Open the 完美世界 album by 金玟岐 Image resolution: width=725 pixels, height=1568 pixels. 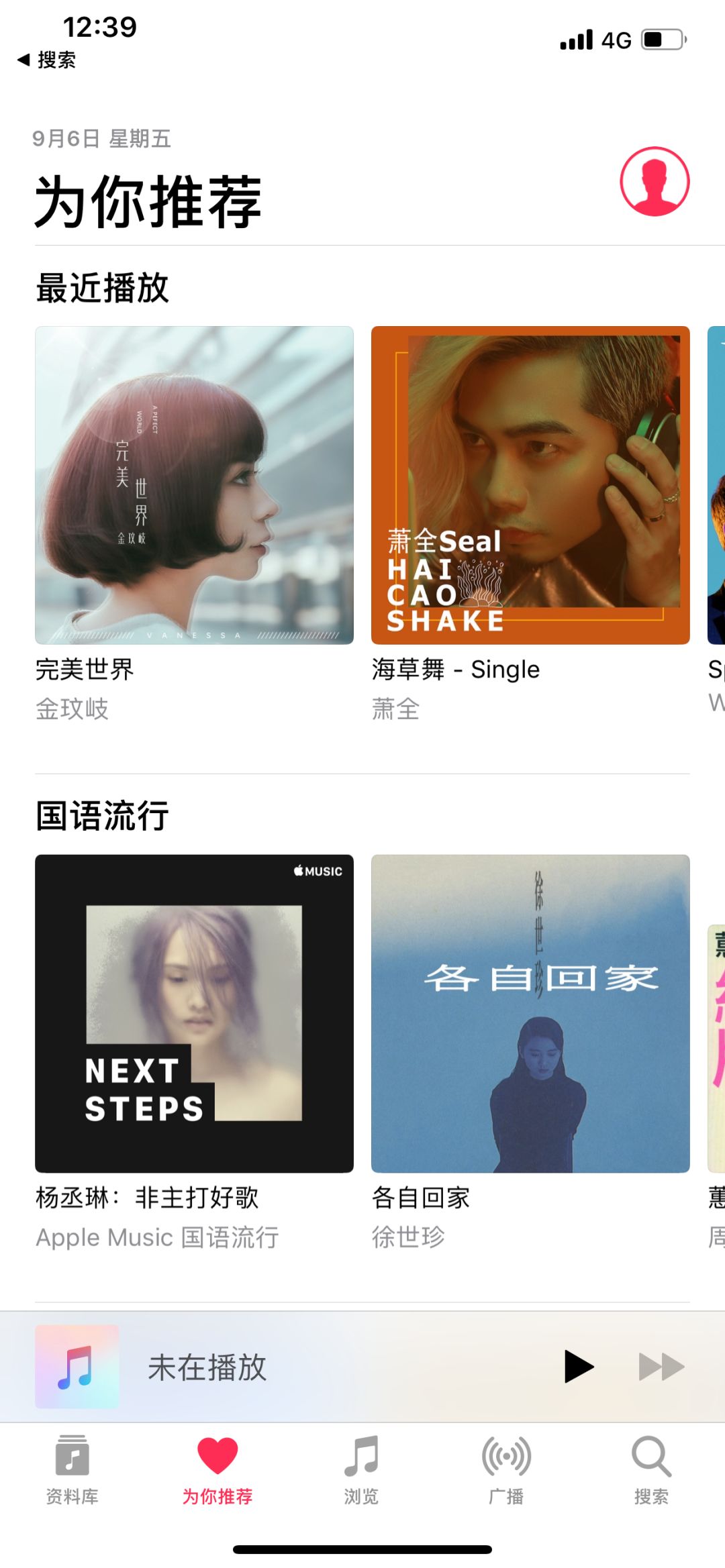pos(194,485)
